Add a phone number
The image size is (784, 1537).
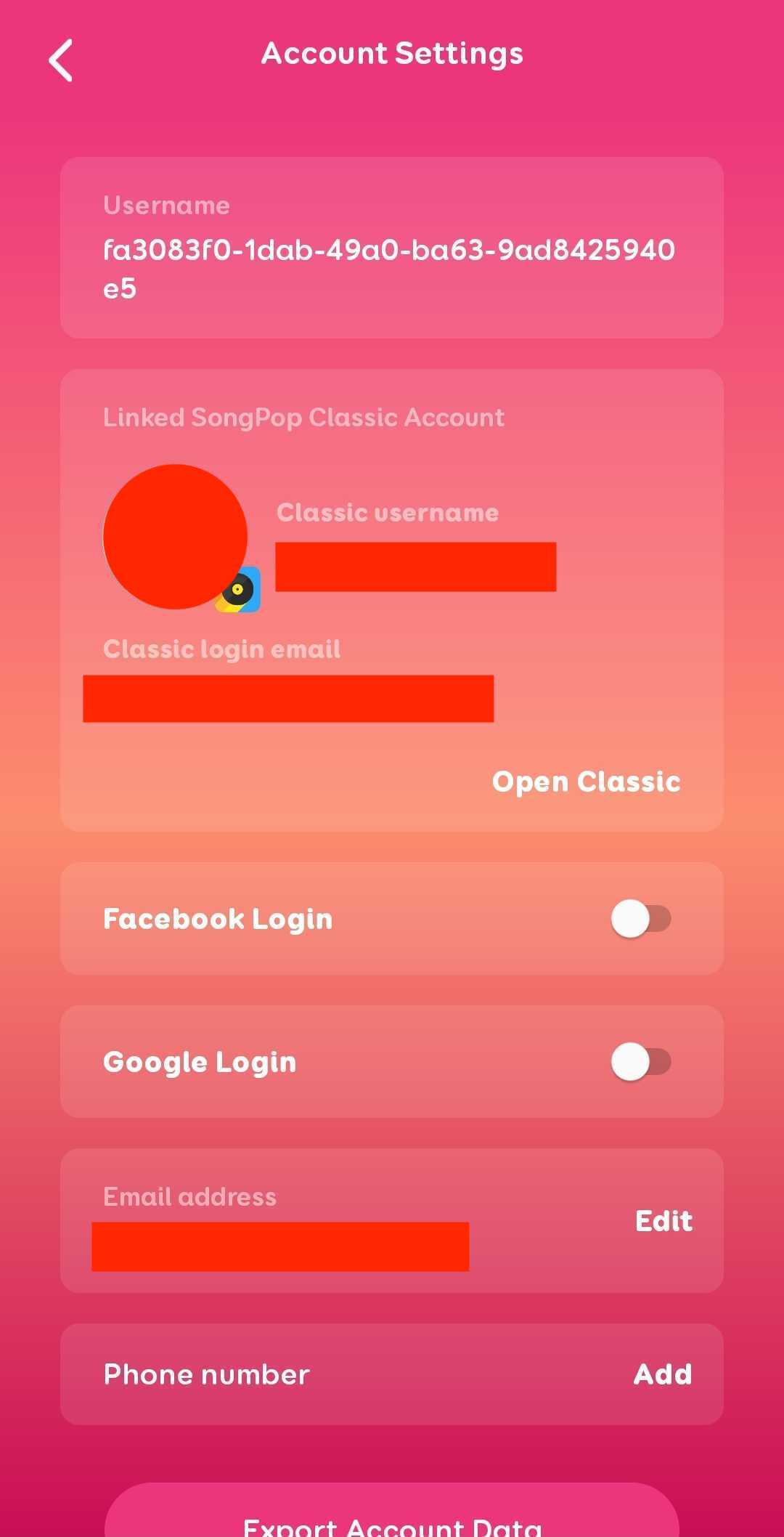[x=663, y=1374]
